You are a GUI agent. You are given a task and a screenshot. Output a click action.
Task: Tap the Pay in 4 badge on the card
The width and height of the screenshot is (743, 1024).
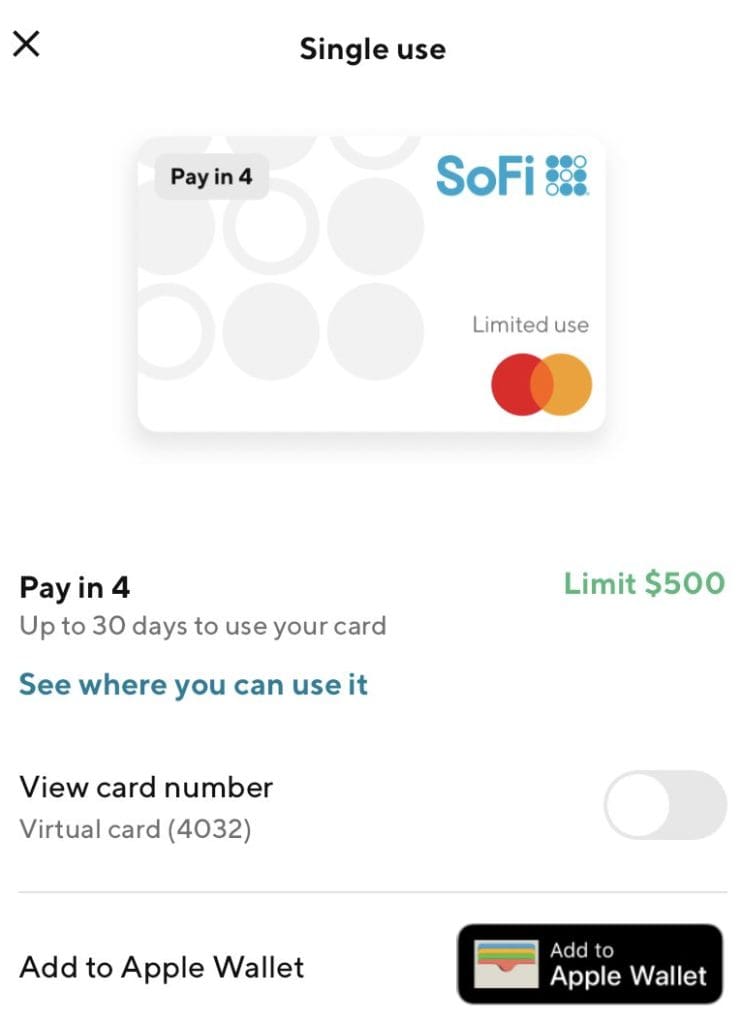[x=211, y=176]
